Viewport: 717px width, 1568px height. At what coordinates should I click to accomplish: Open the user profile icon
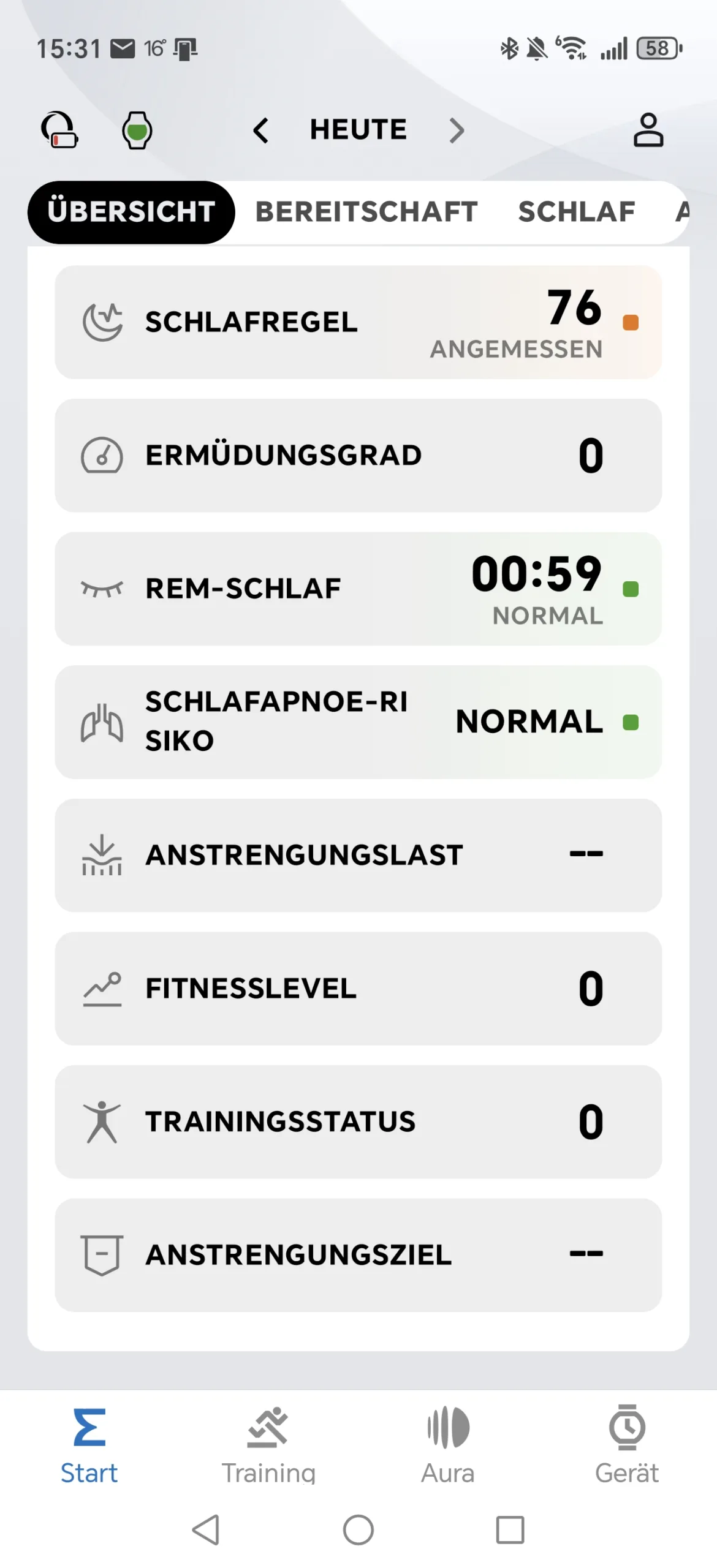[648, 130]
